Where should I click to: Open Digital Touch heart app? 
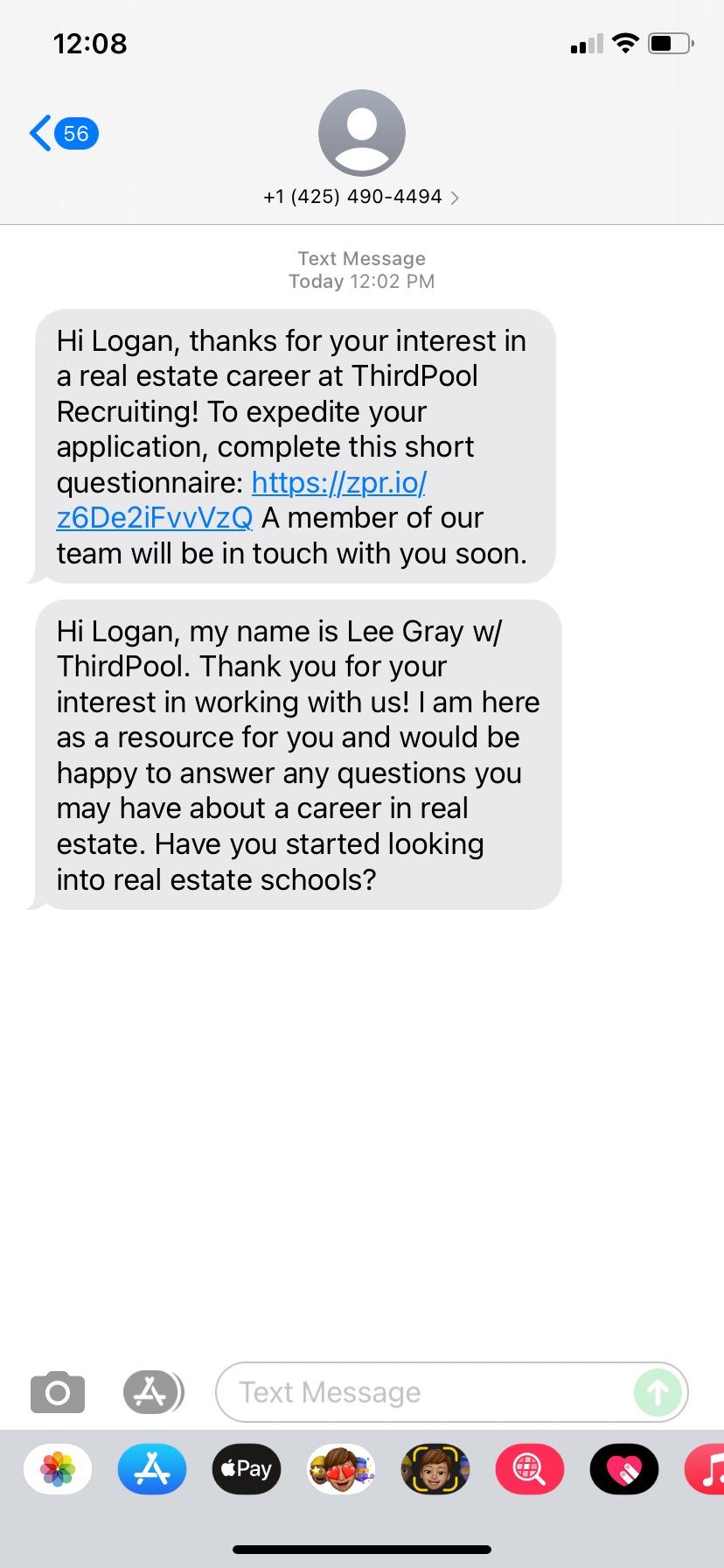pos(624,1468)
